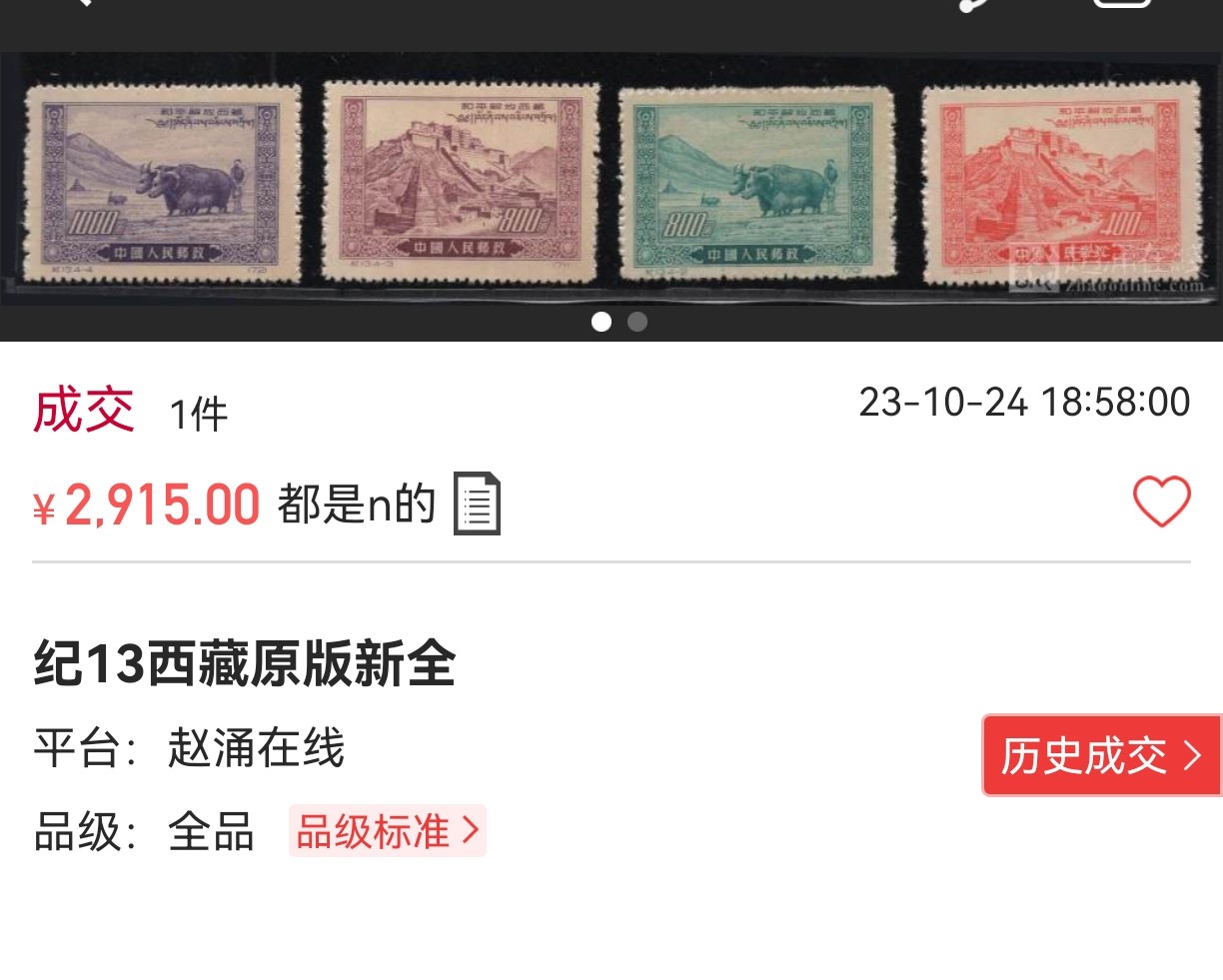This screenshot has width=1223, height=980.
Task: View the 品级标准 grading standards
Action: click(x=388, y=831)
